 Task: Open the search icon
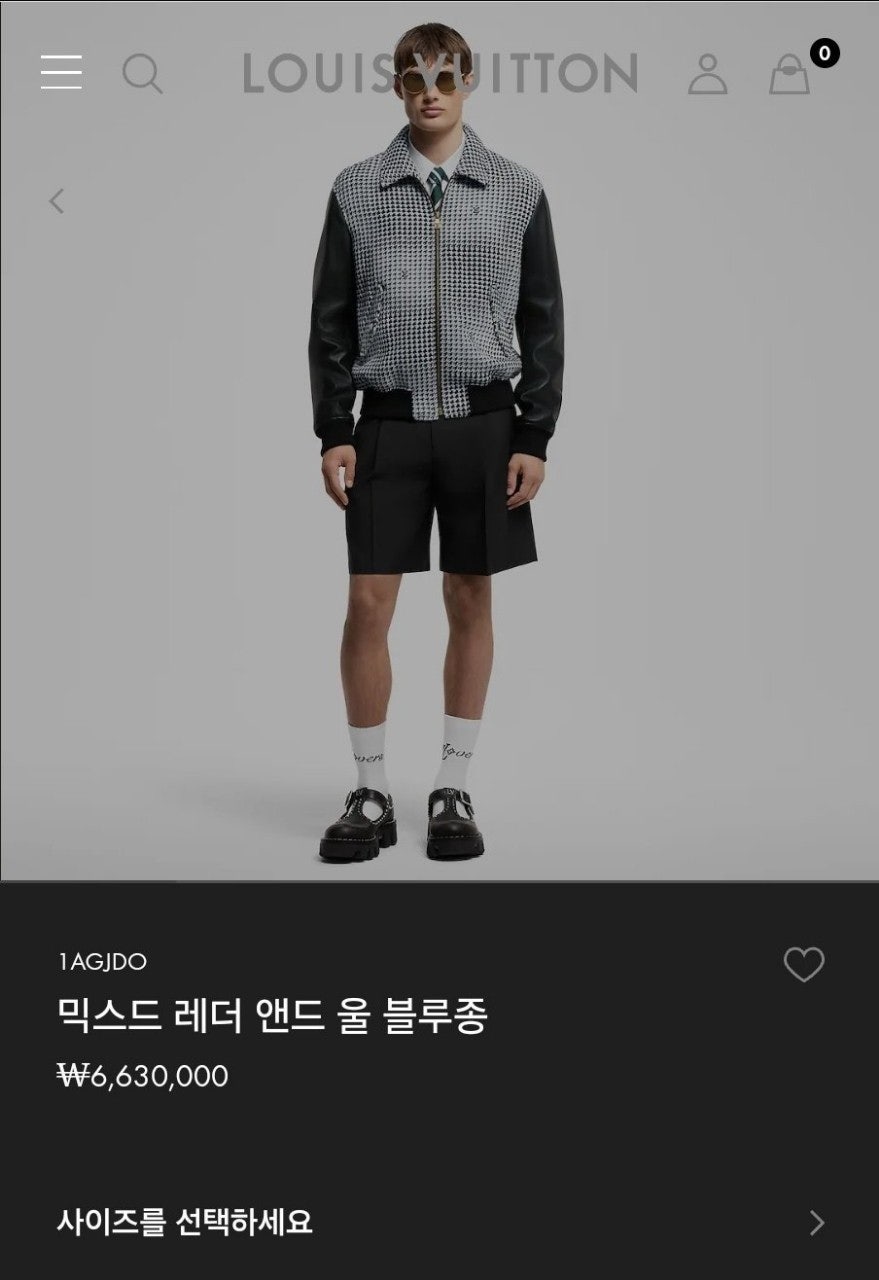pyautogui.click(x=142, y=74)
